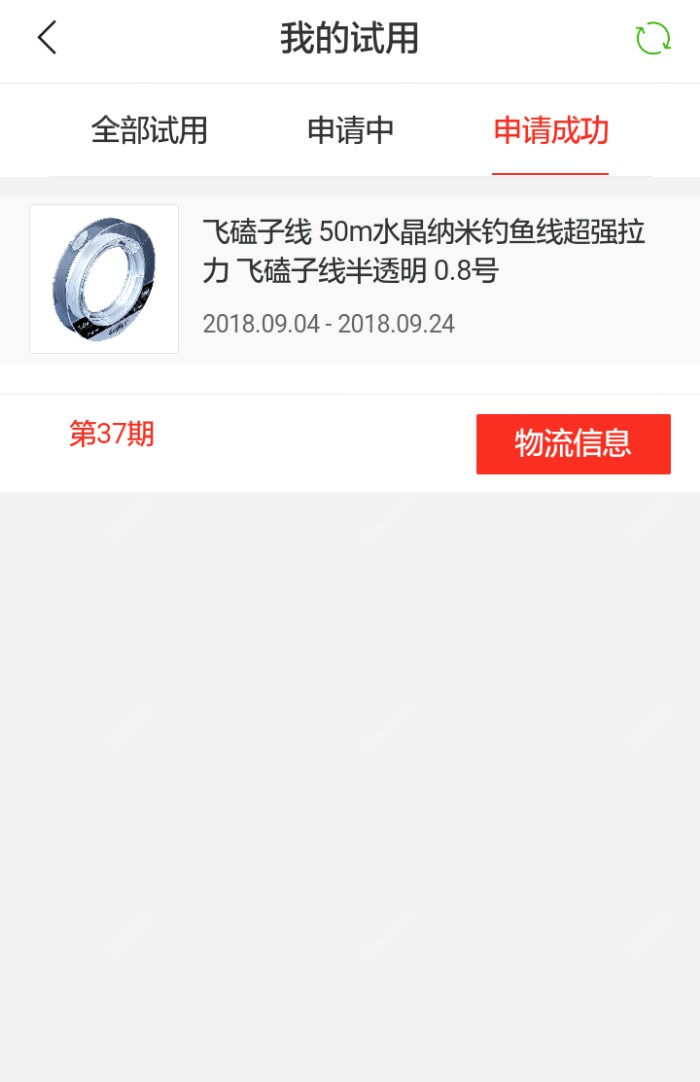Select the 申请成功 tab
Screen dimensions: 700x1082
pos(551,131)
